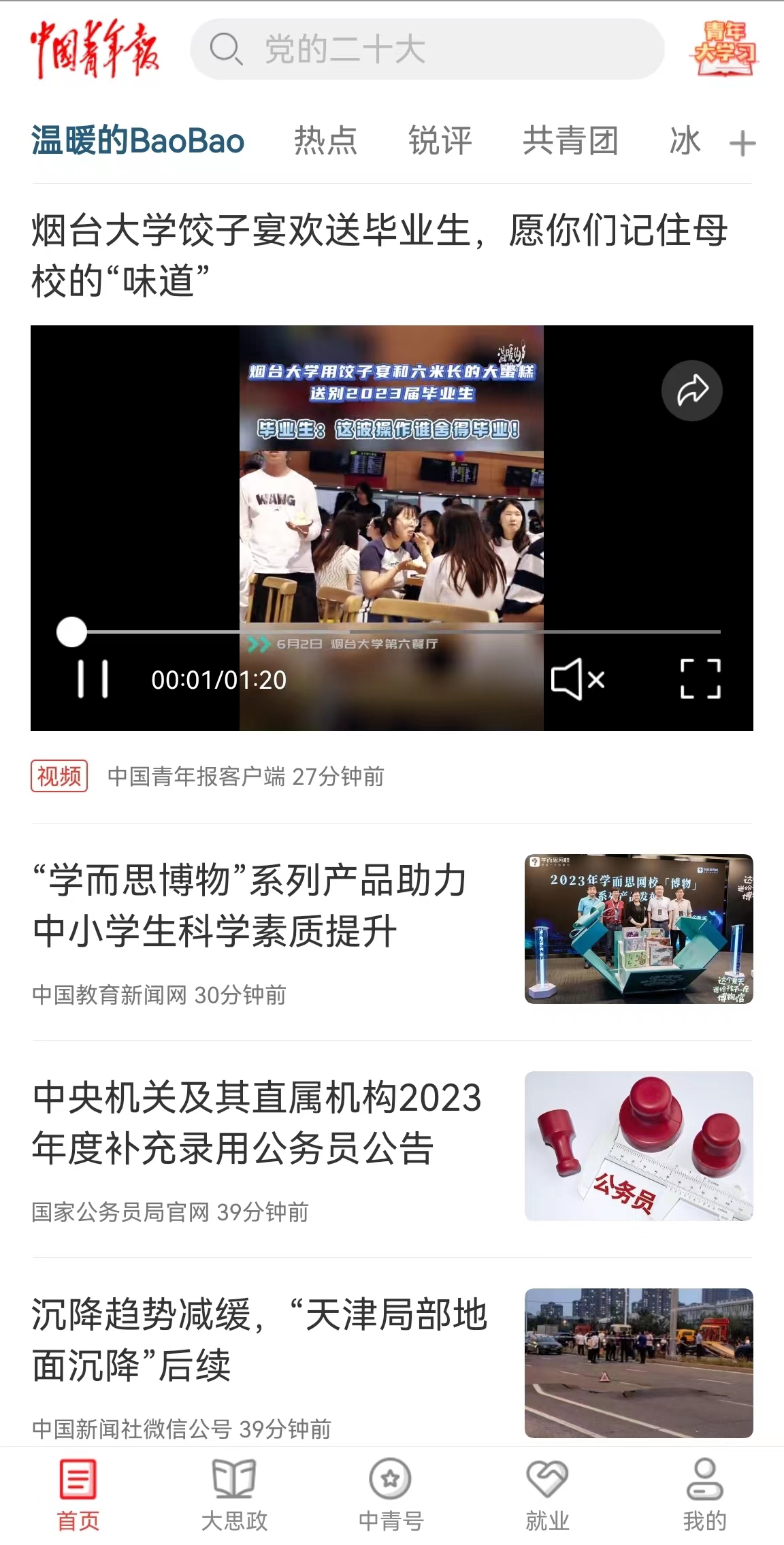
Task: Unmute the video sound
Action: click(x=577, y=679)
